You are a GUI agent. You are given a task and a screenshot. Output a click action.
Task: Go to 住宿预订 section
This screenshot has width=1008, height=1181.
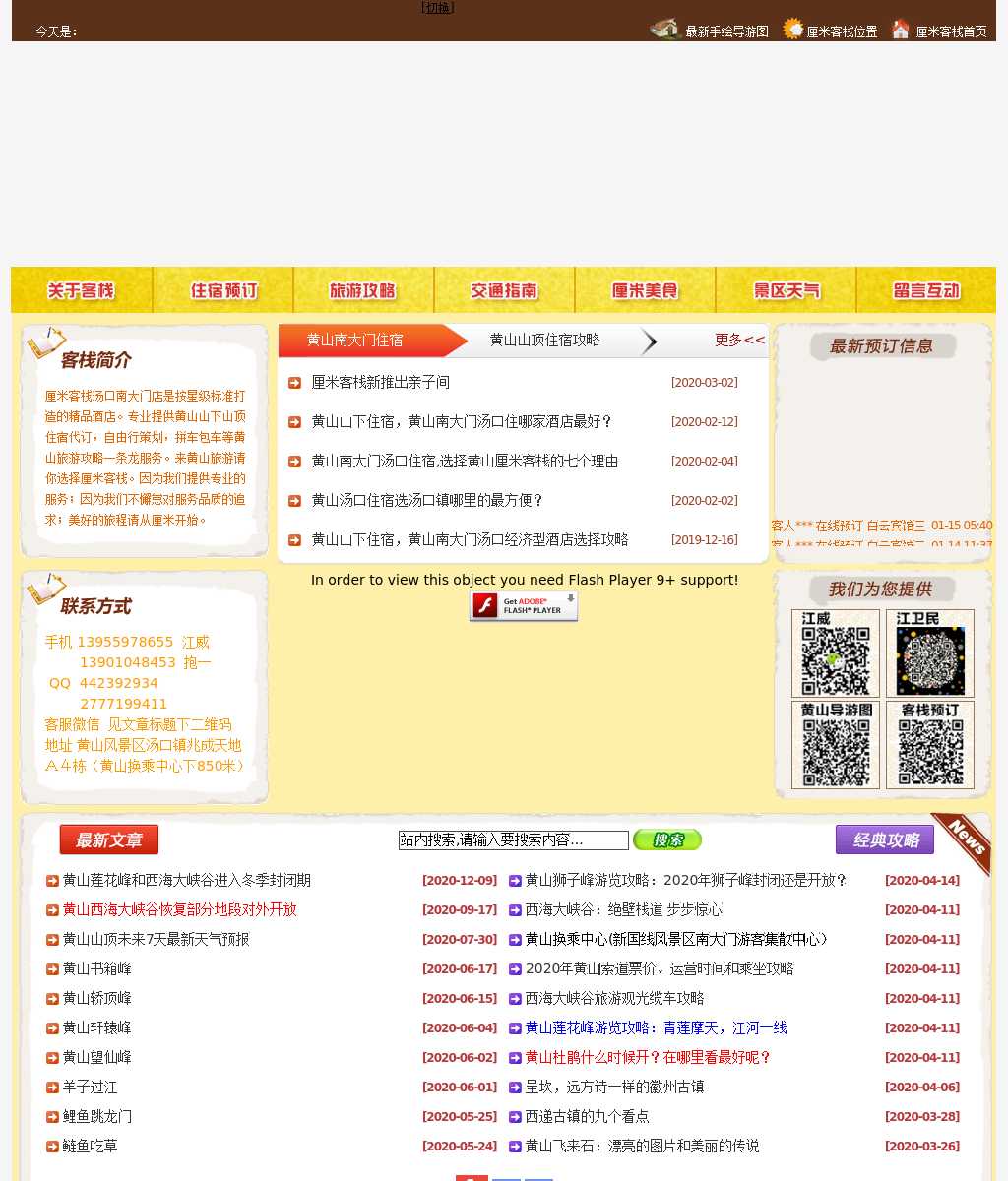click(223, 290)
